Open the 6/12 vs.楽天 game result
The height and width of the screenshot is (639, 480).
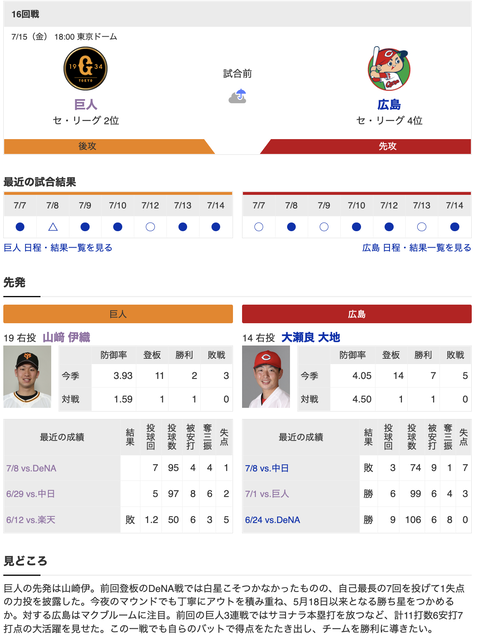coord(31,520)
